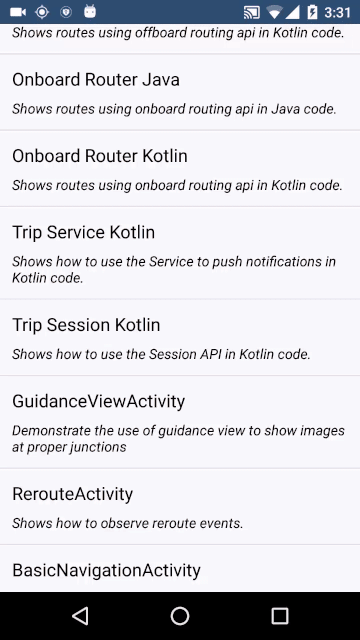Screen dimensions: 360x640
Task: Open GuidanceViewActivity
Action: tap(180, 422)
